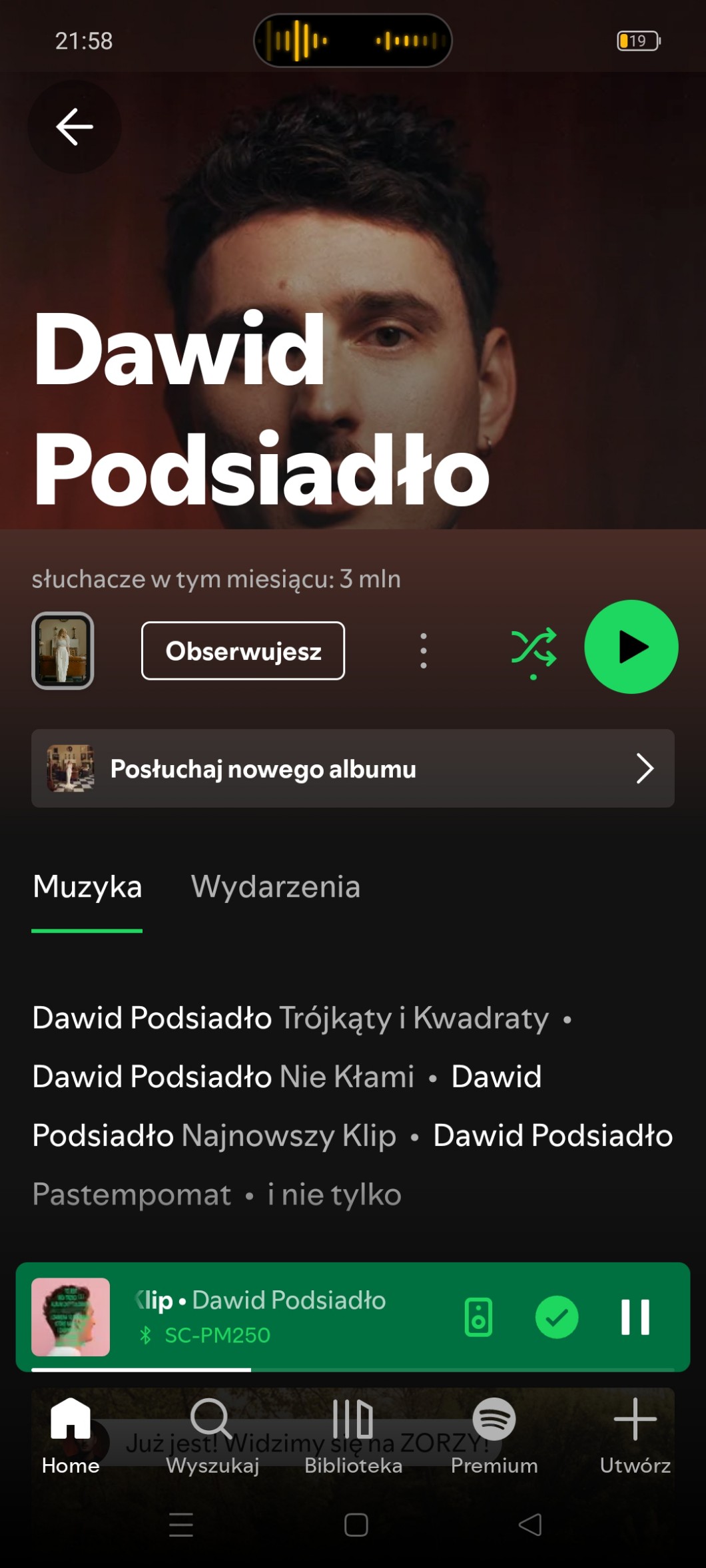
Task: Tap the green checkmark on the mini player
Action: (557, 1317)
